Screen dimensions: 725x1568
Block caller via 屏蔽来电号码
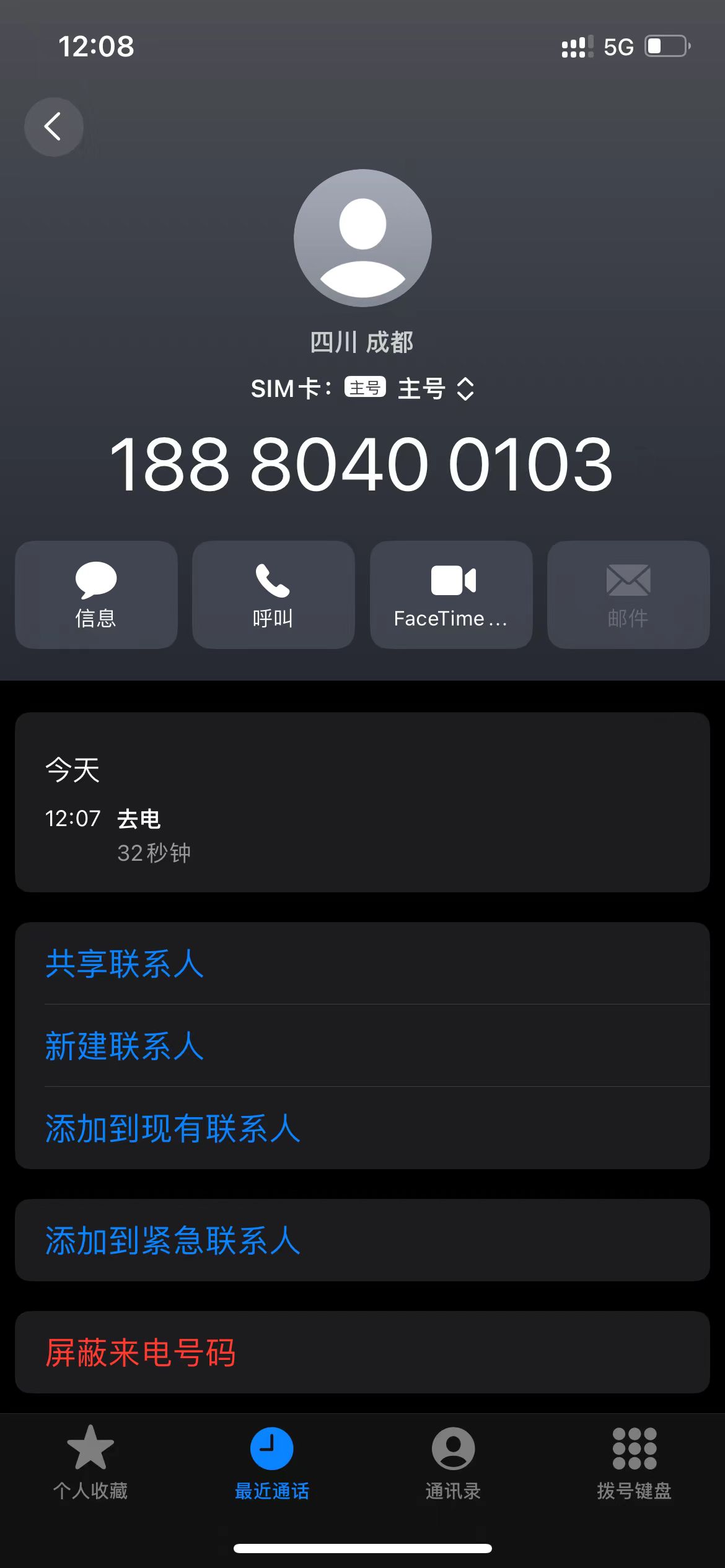point(362,1352)
